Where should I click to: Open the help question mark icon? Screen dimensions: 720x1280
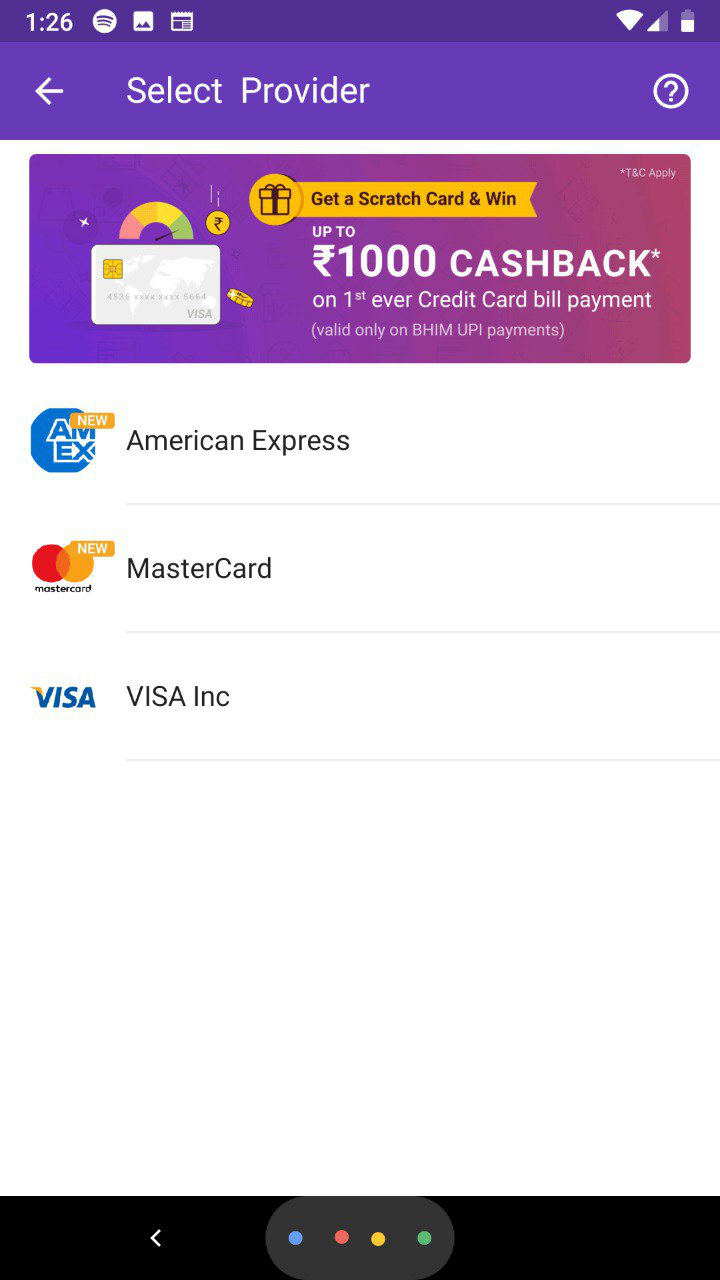pyautogui.click(x=671, y=91)
